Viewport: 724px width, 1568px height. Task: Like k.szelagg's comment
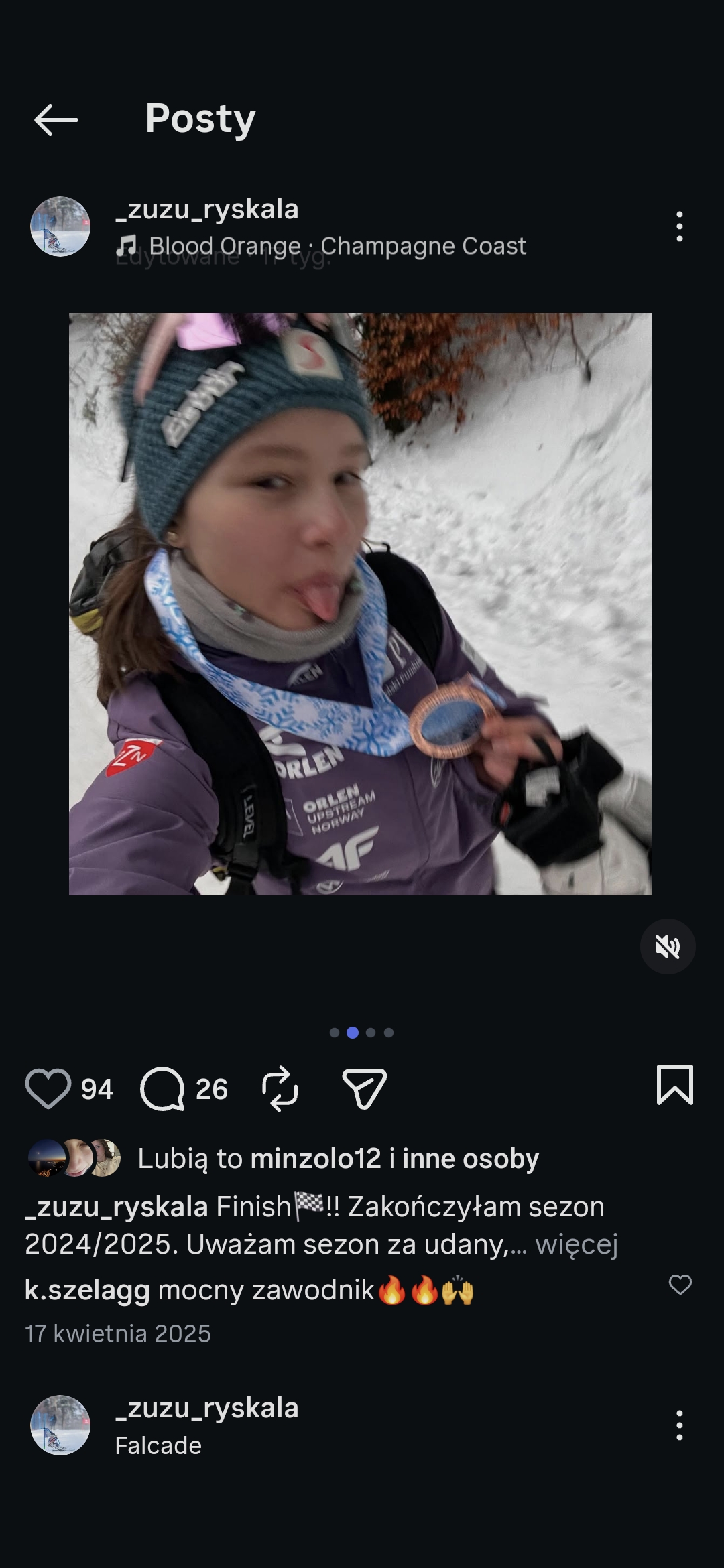(680, 1285)
